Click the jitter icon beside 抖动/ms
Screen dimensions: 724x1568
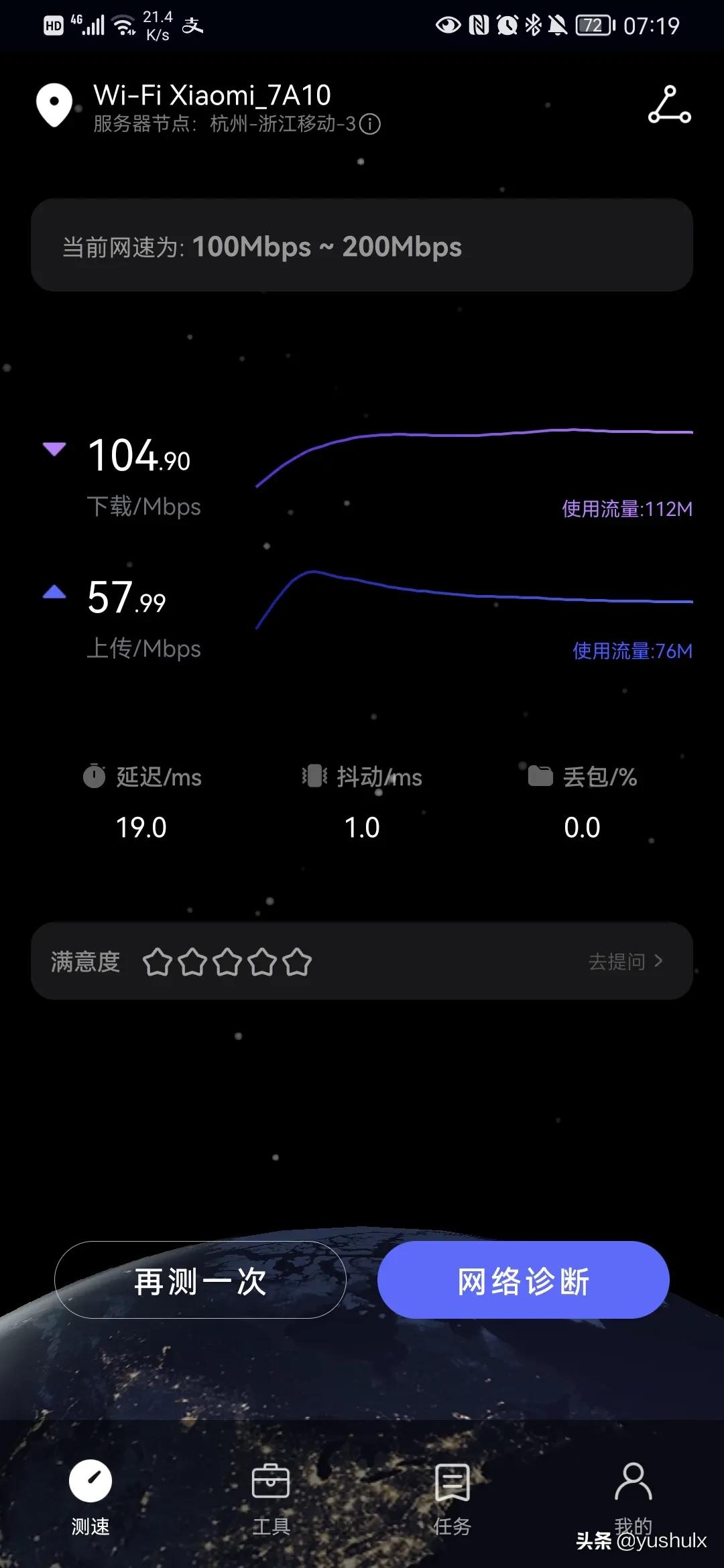[x=314, y=777]
